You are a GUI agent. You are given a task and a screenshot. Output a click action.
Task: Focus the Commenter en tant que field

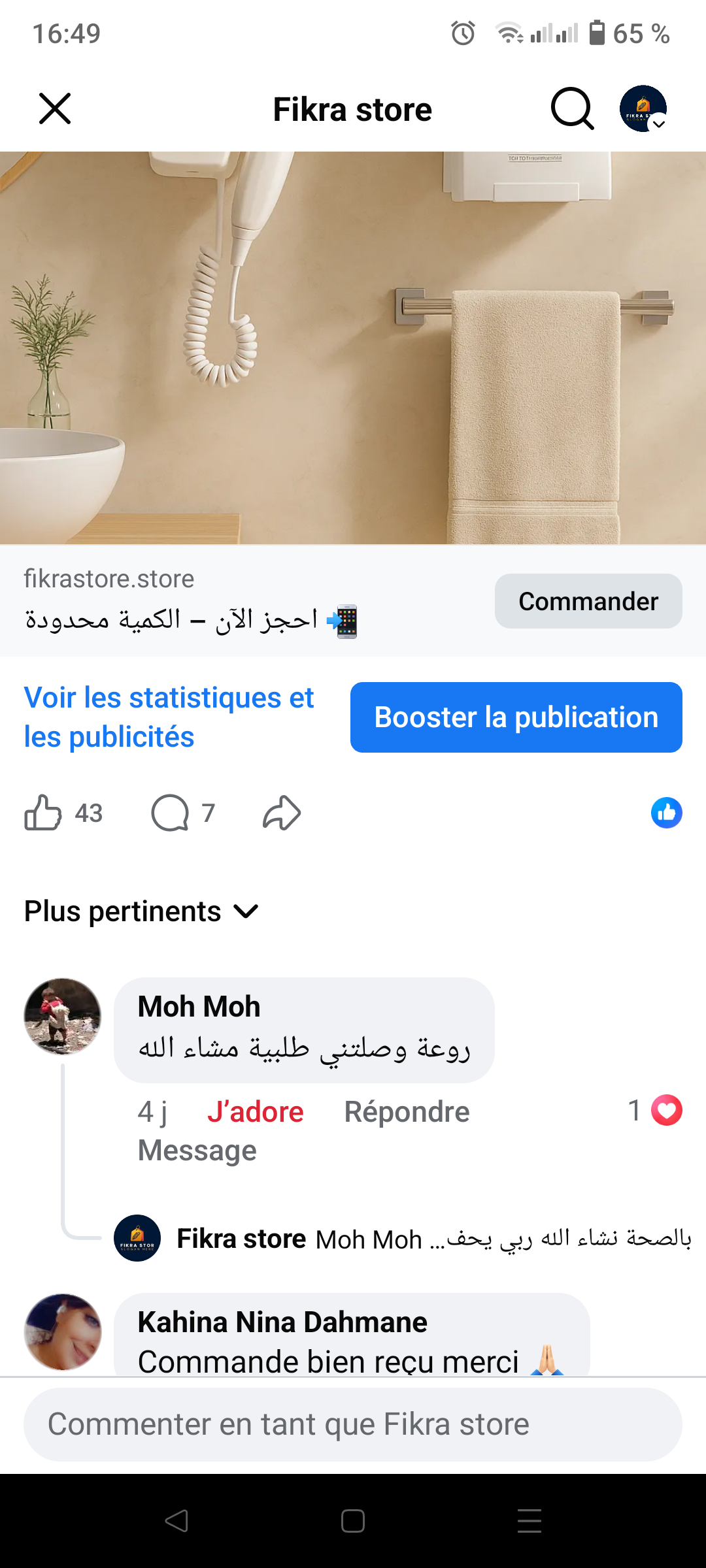tap(353, 1424)
